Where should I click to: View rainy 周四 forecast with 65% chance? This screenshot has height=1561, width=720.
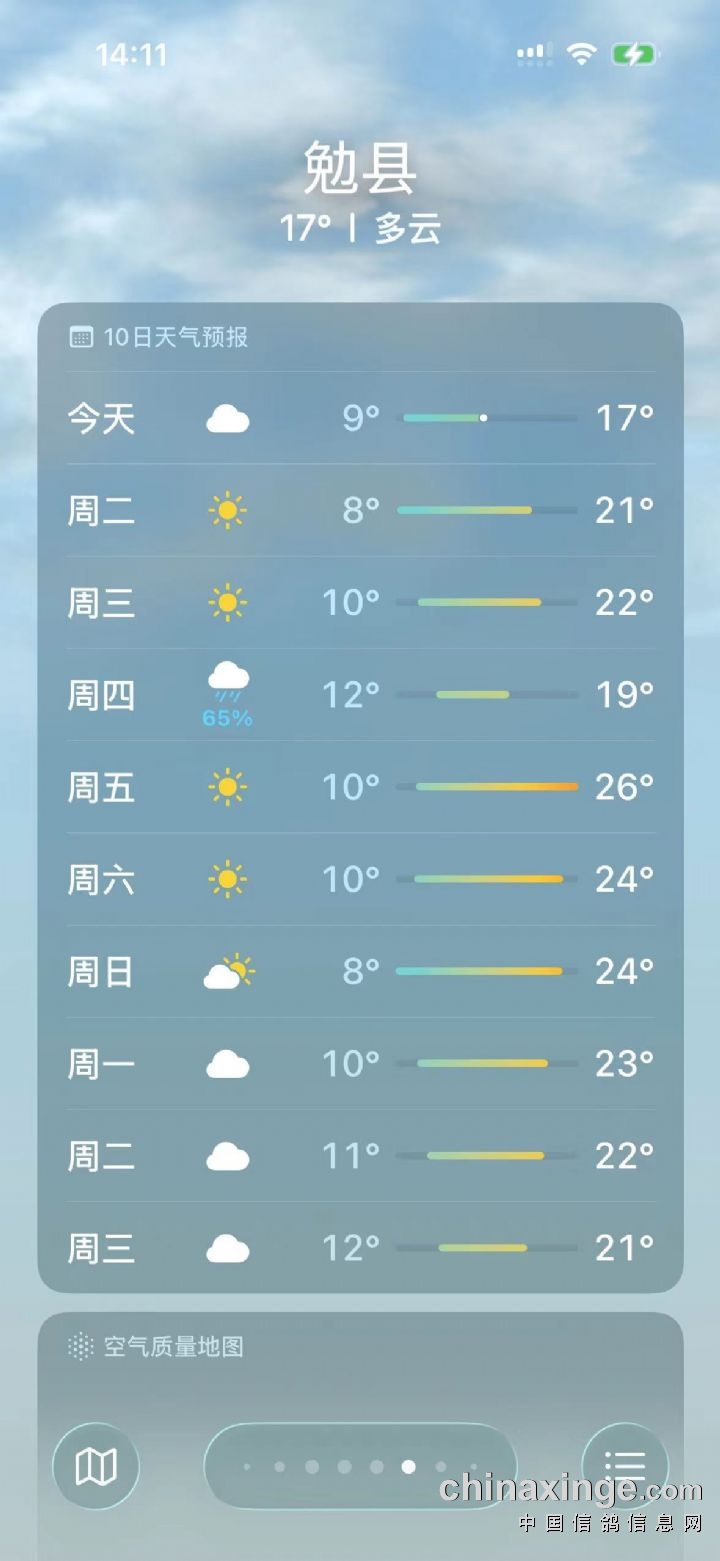tap(360, 695)
